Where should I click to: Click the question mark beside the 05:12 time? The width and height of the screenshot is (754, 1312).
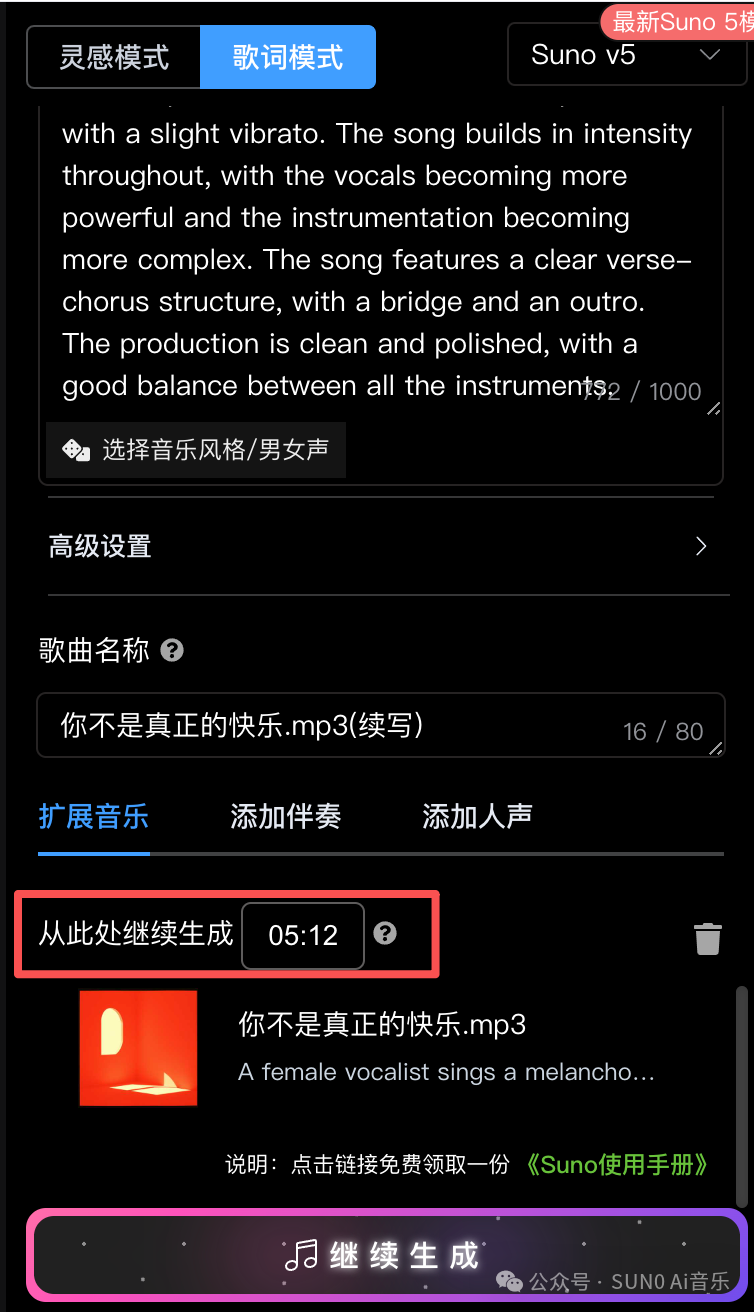click(x=387, y=935)
